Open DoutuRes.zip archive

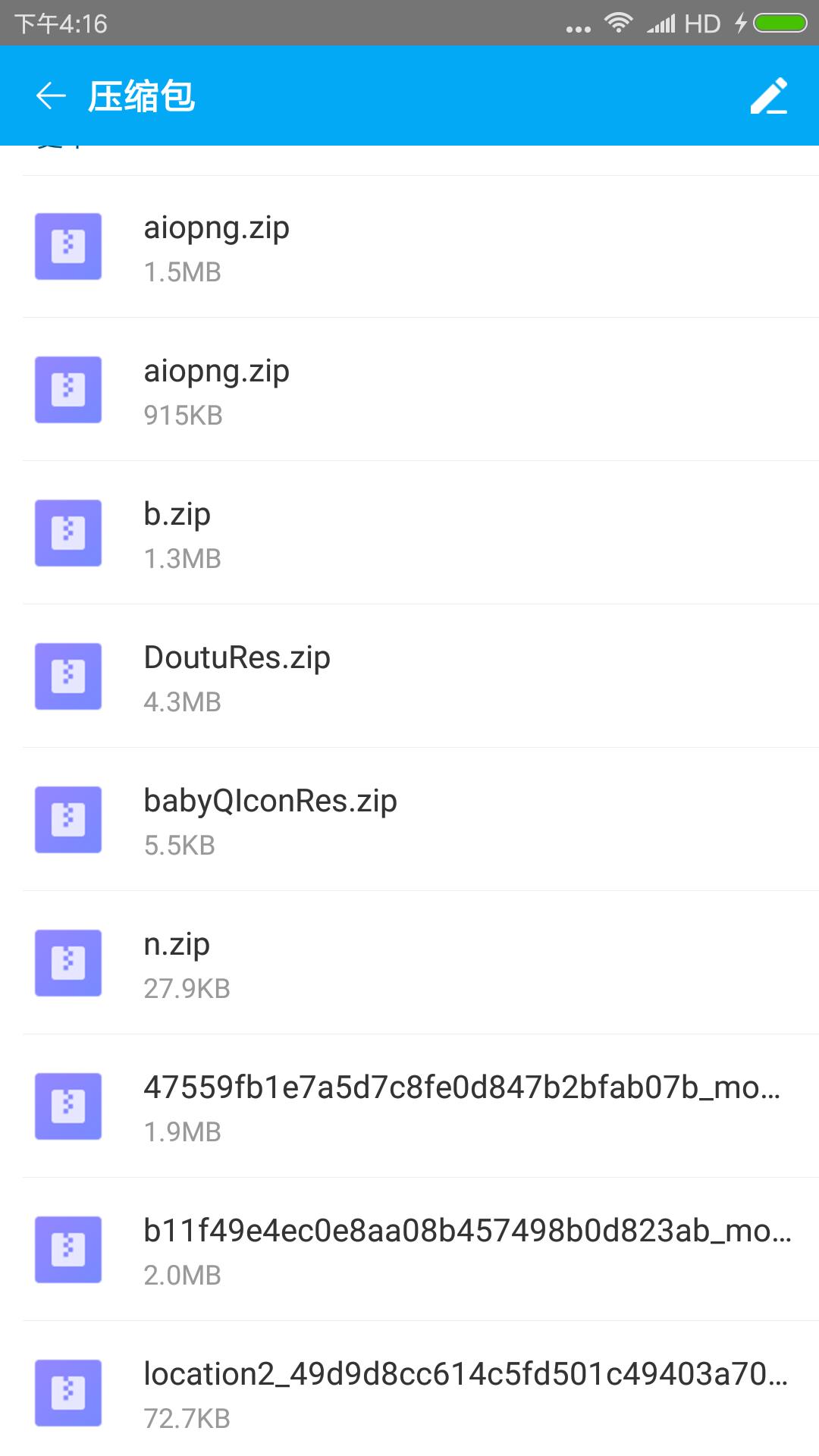pos(409,677)
